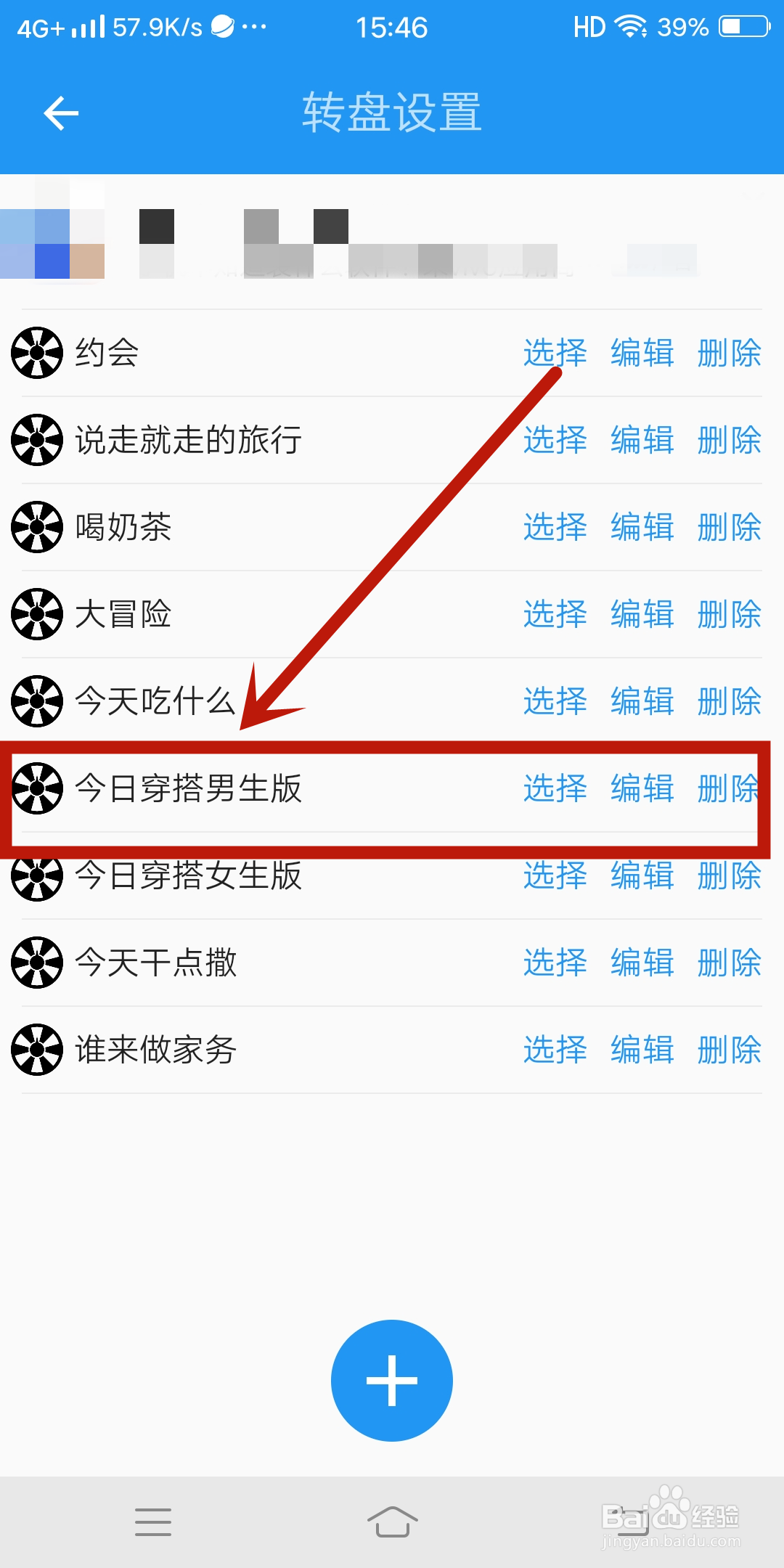The height and width of the screenshot is (1568, 784).
Task: Tap the home button in the navigation bar
Action: (392, 1521)
